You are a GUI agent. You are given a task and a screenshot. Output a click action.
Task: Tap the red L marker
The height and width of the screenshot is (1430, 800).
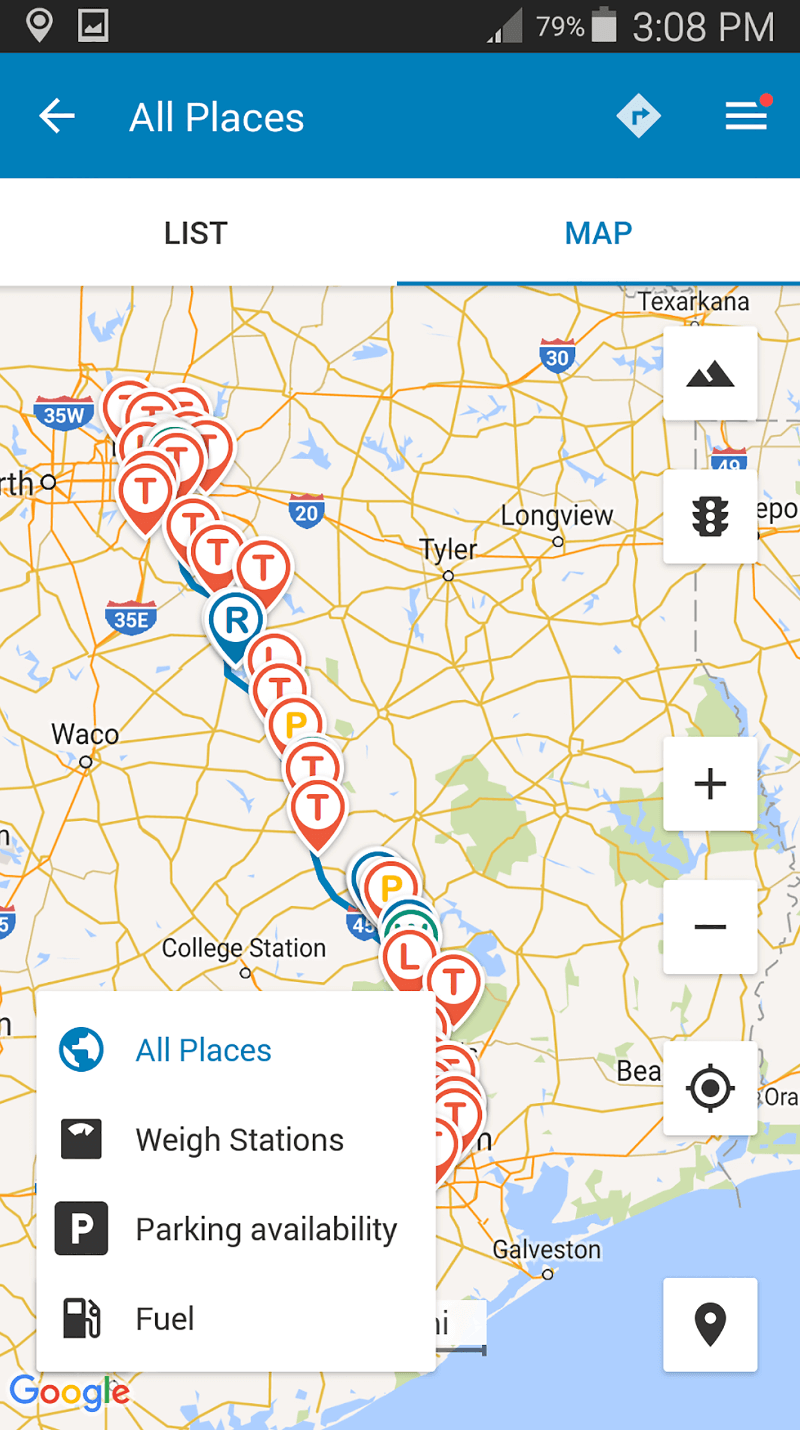408,958
